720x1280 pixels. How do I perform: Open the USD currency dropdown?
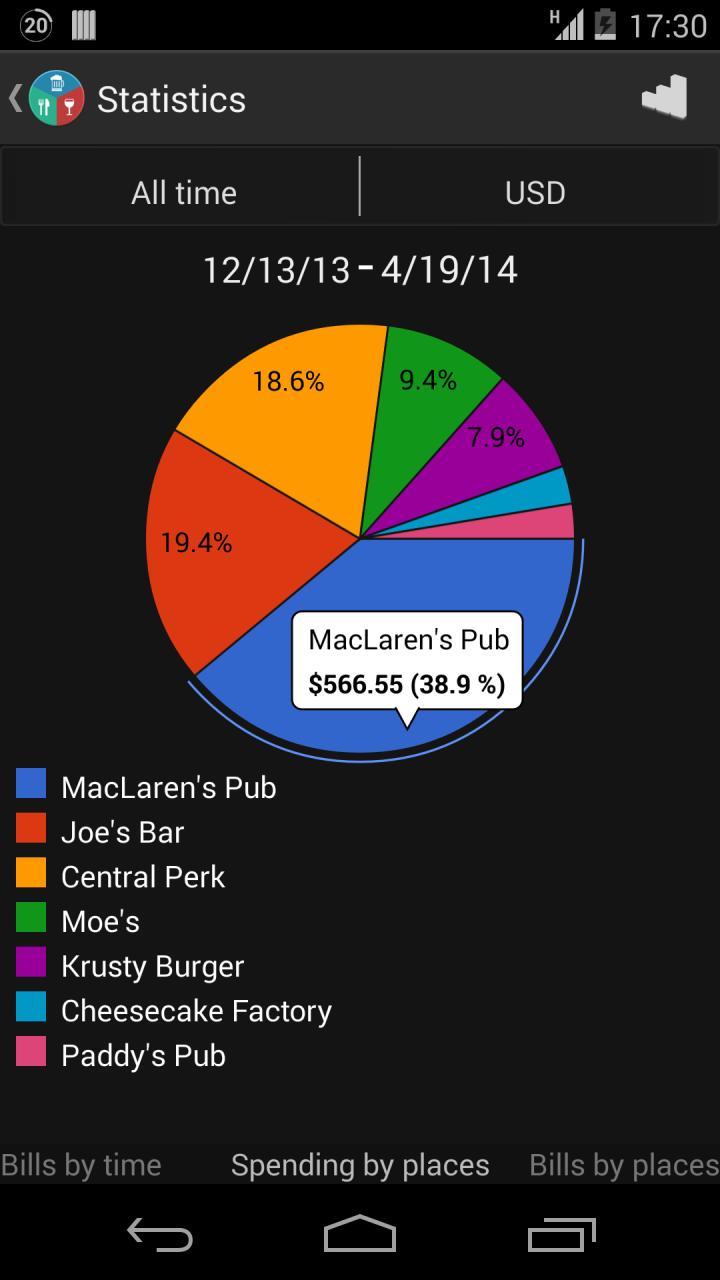(536, 192)
